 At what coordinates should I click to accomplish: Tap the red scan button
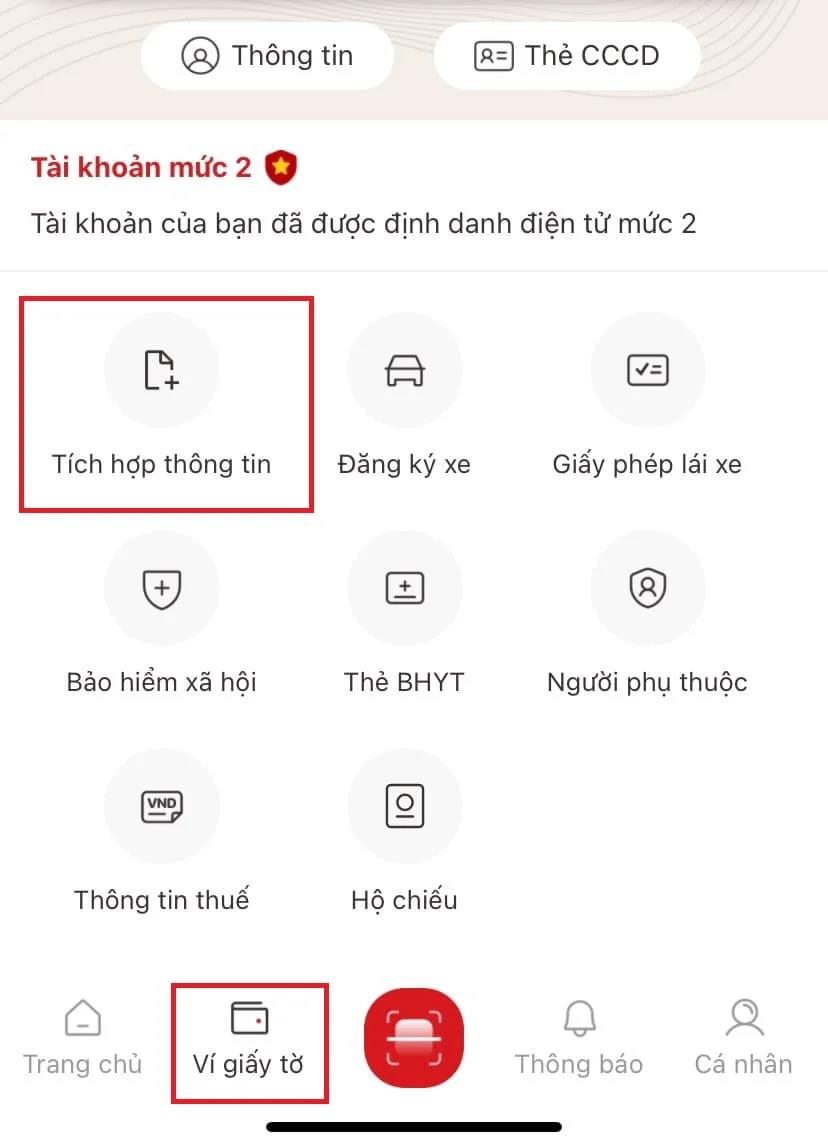[415, 1038]
